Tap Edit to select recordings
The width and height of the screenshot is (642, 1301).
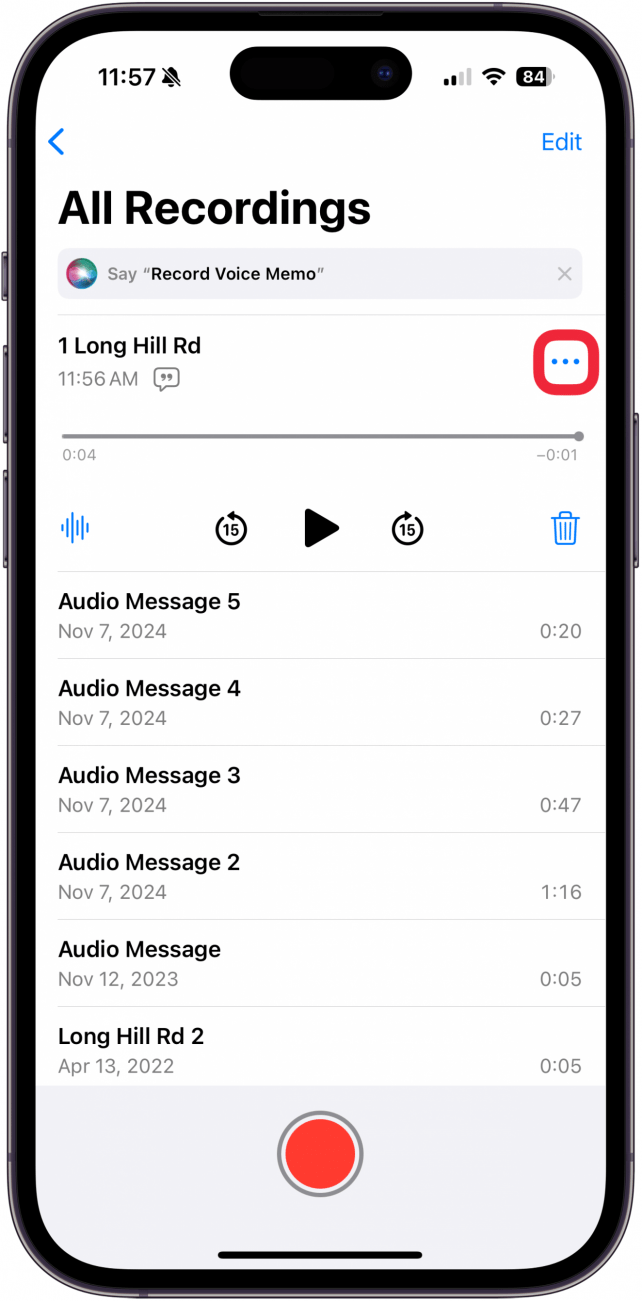[561, 142]
